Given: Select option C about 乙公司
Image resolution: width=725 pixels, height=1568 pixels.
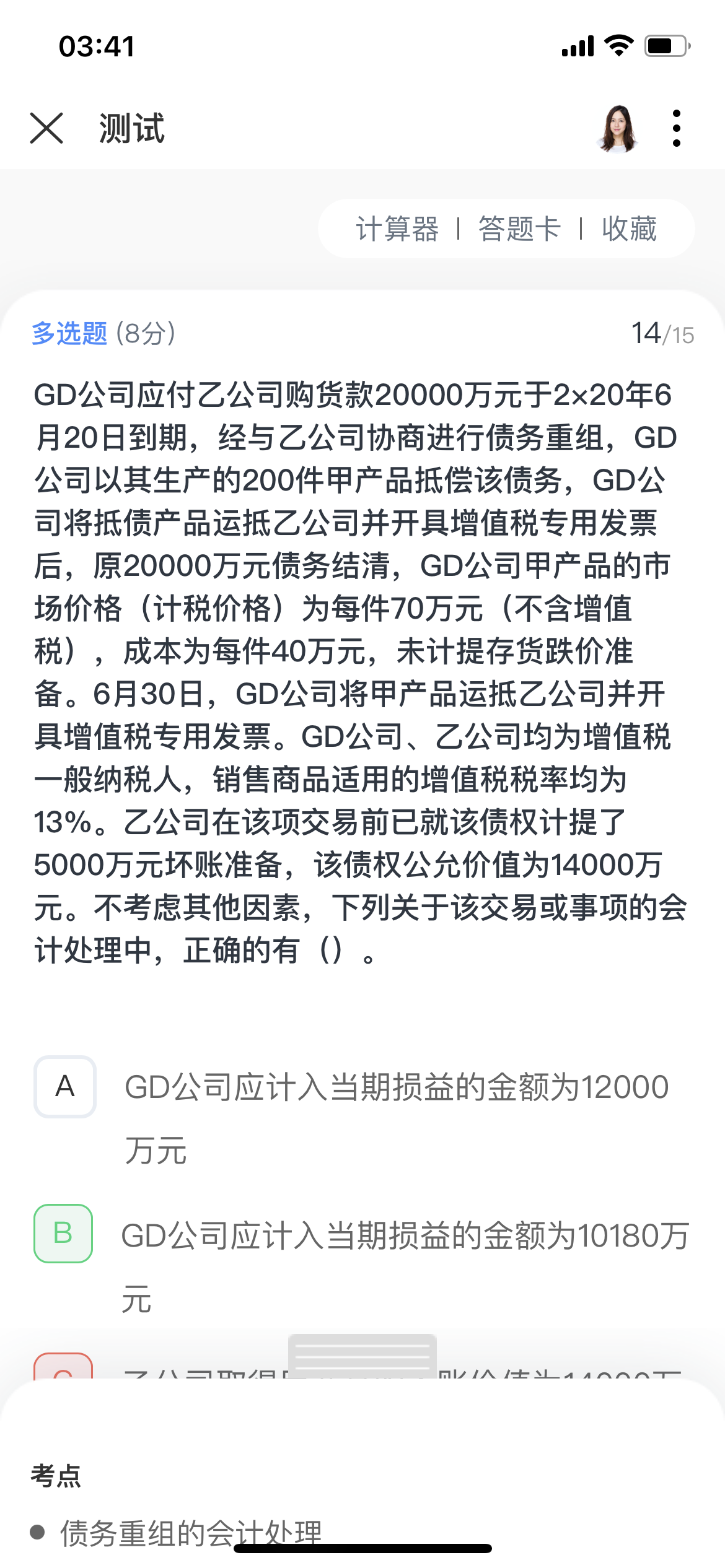Looking at the screenshot, I should (63, 1369).
